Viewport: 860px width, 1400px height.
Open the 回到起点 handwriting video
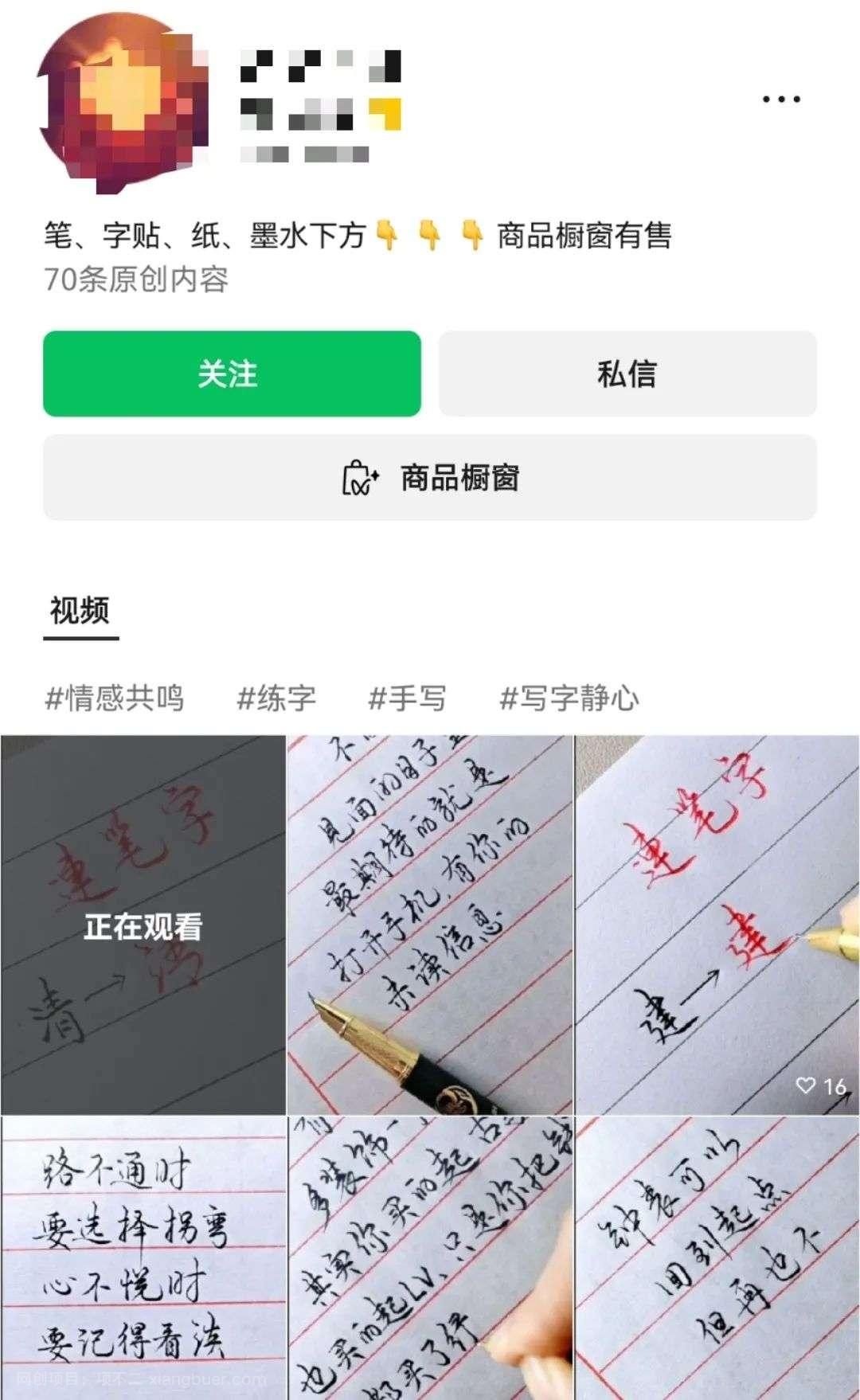tap(717, 1258)
